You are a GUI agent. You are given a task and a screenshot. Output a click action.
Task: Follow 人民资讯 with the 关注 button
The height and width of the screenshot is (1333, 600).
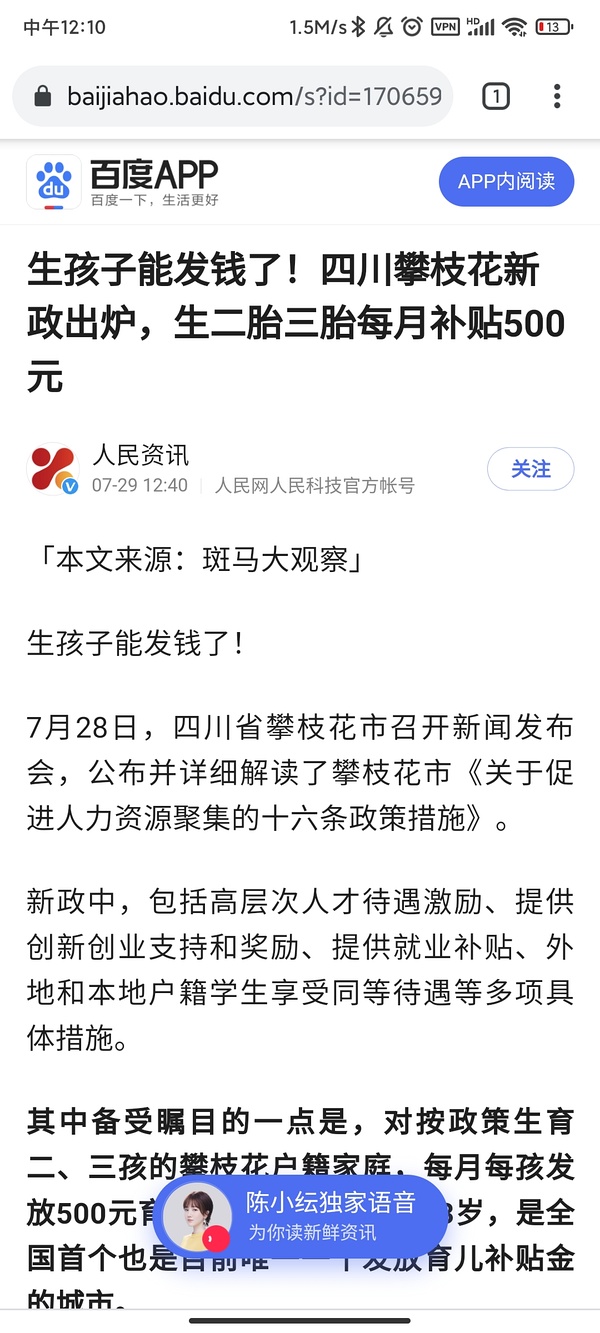[x=530, y=469]
